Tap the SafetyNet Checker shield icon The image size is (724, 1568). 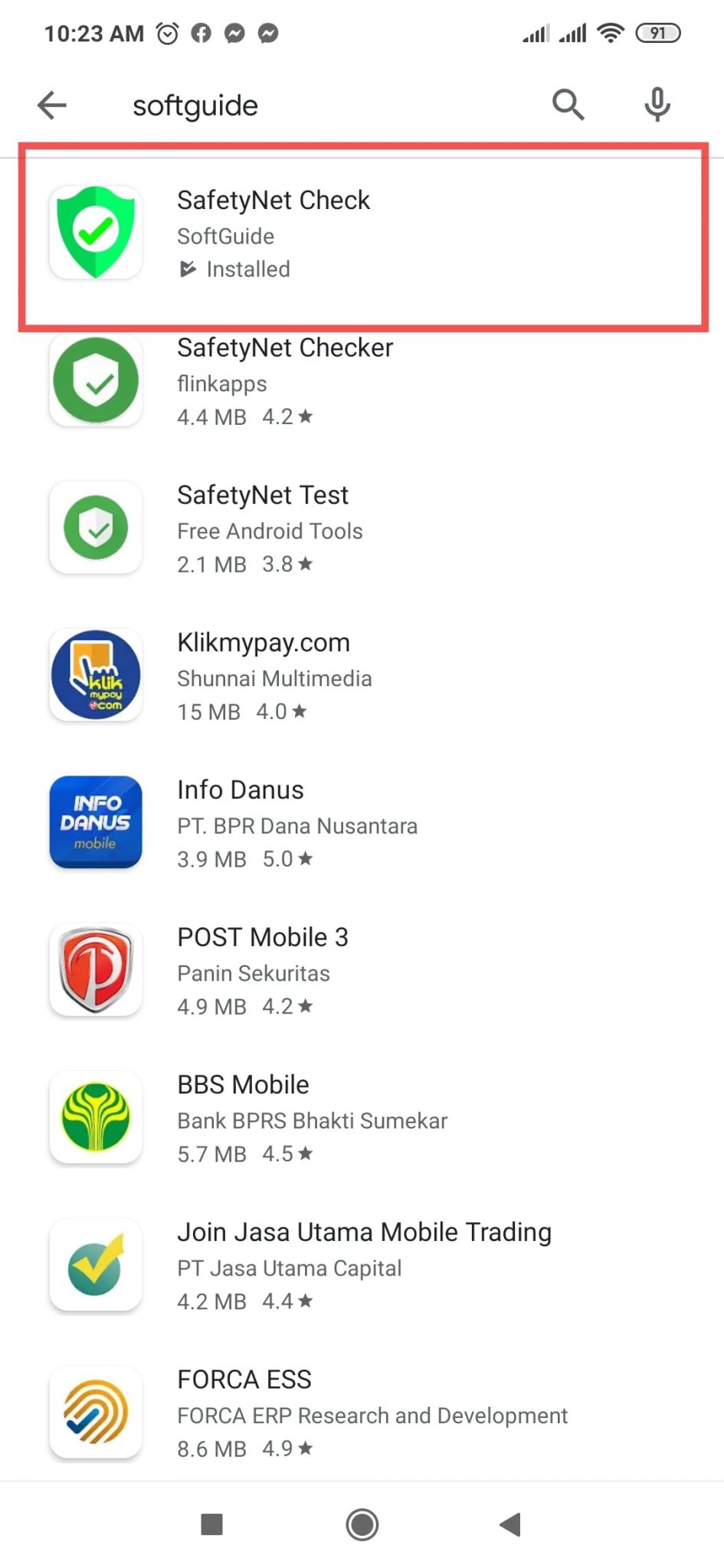click(95, 379)
